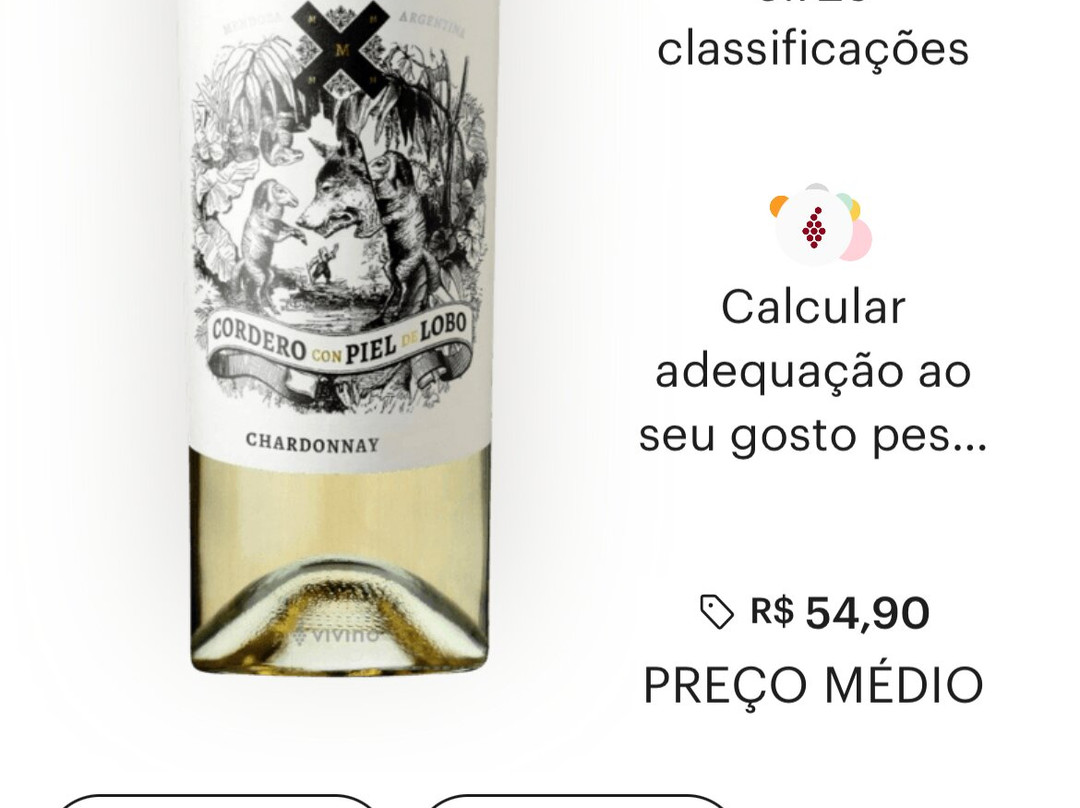The image size is (1080, 808).
Task: View the wine's classificações ratings
Action: [812, 47]
